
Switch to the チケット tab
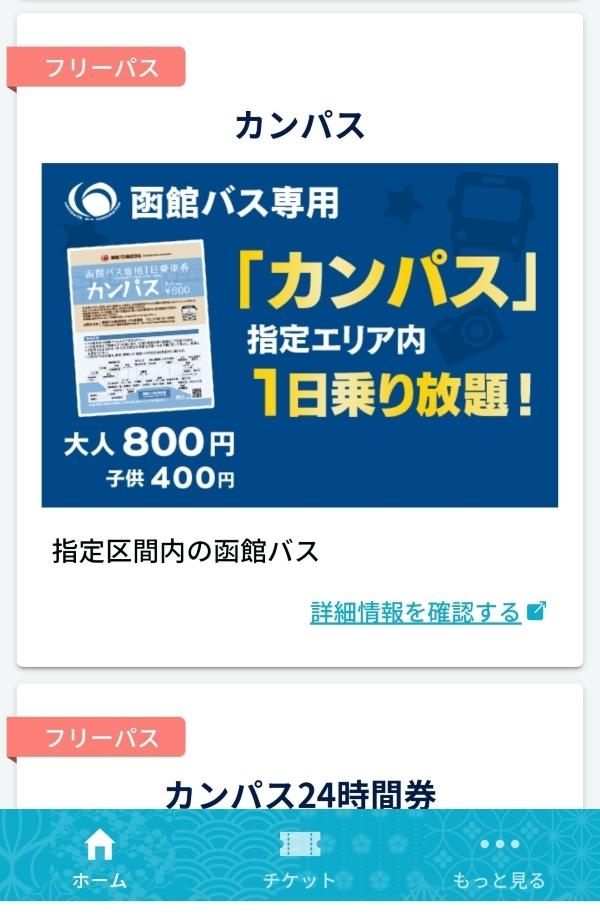[299, 859]
